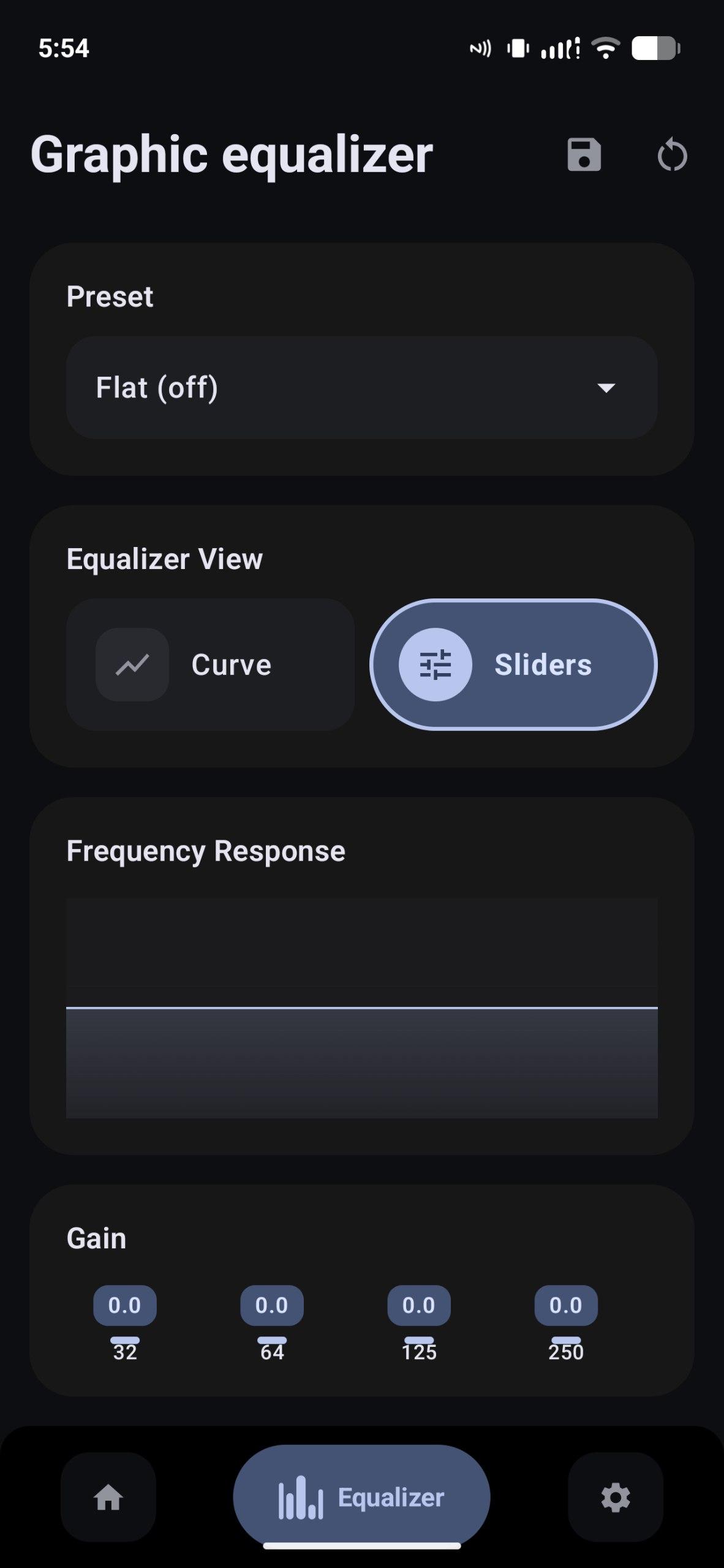Image resolution: width=724 pixels, height=1568 pixels.
Task: Open the settings gear tab
Action: click(615, 1498)
